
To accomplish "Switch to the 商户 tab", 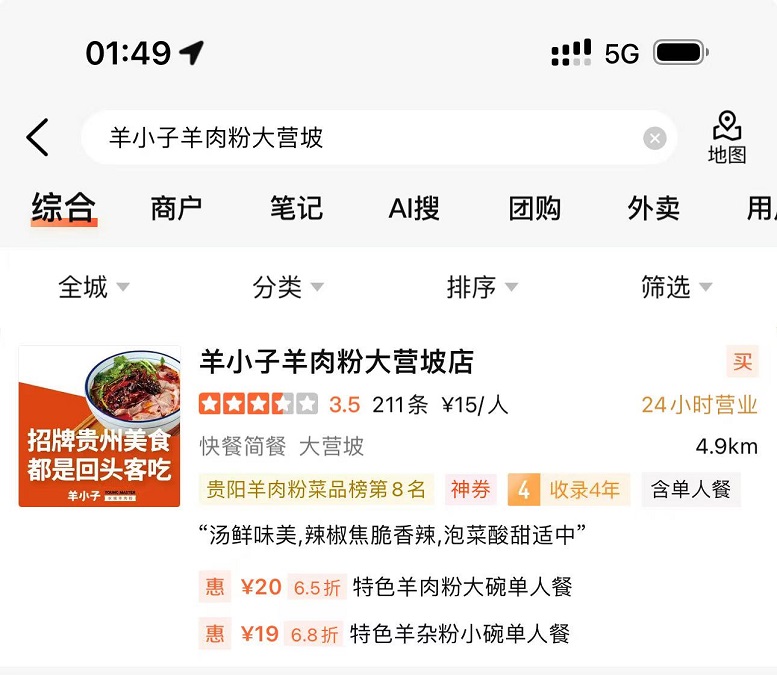I will (x=176, y=208).
